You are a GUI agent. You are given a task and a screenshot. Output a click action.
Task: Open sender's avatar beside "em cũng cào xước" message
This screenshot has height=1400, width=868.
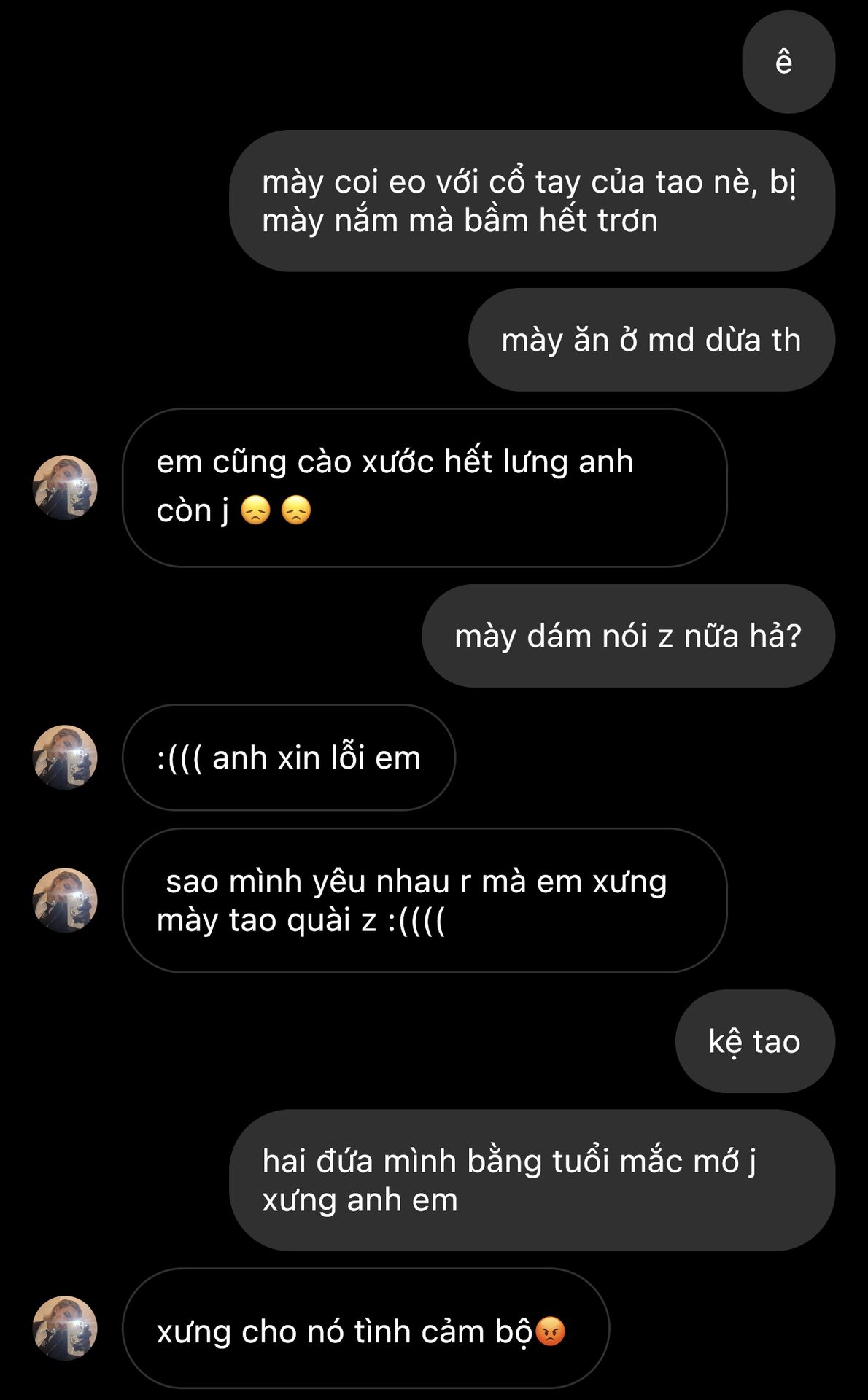65,488
